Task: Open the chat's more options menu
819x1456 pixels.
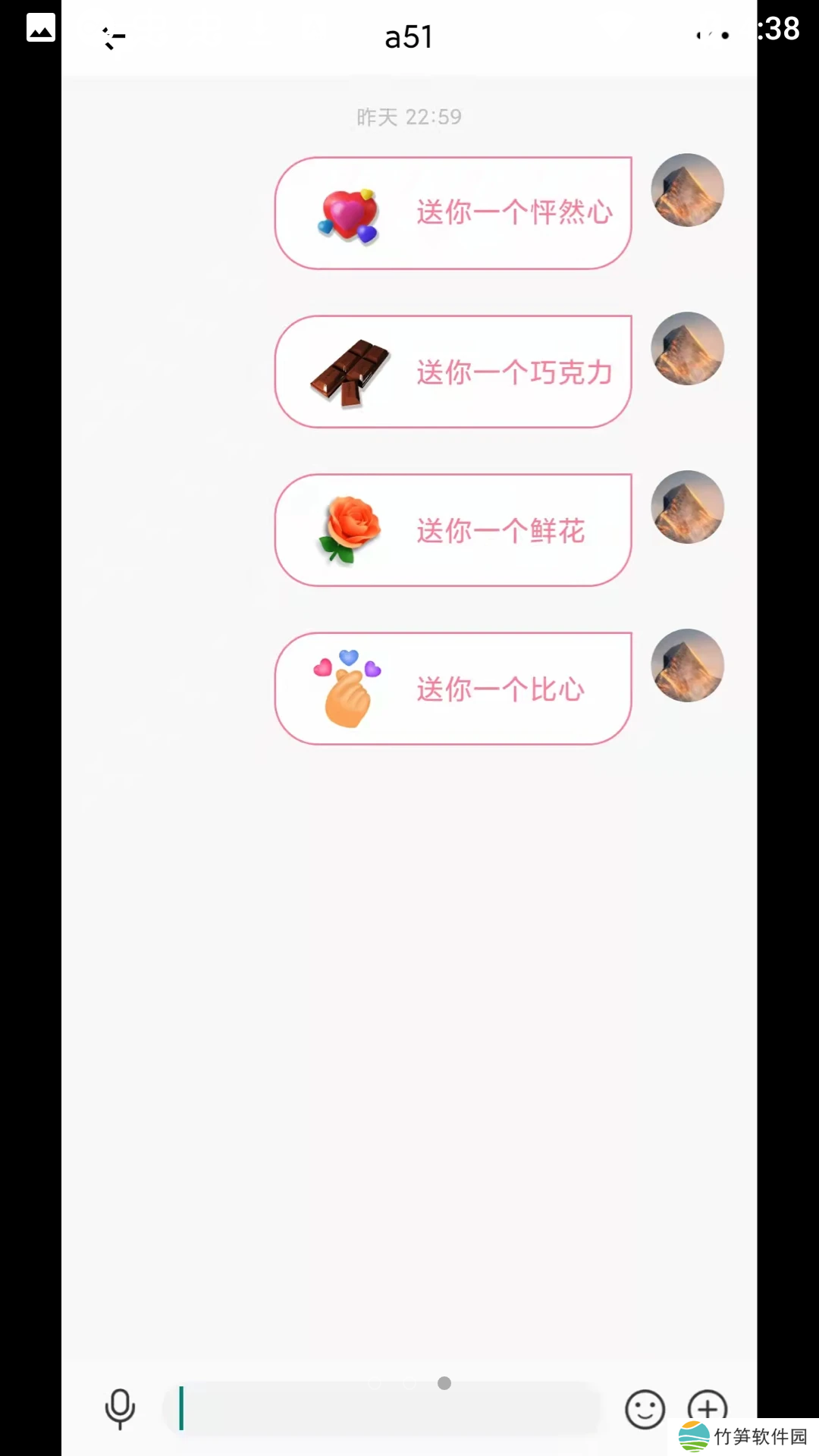Action: tap(712, 36)
